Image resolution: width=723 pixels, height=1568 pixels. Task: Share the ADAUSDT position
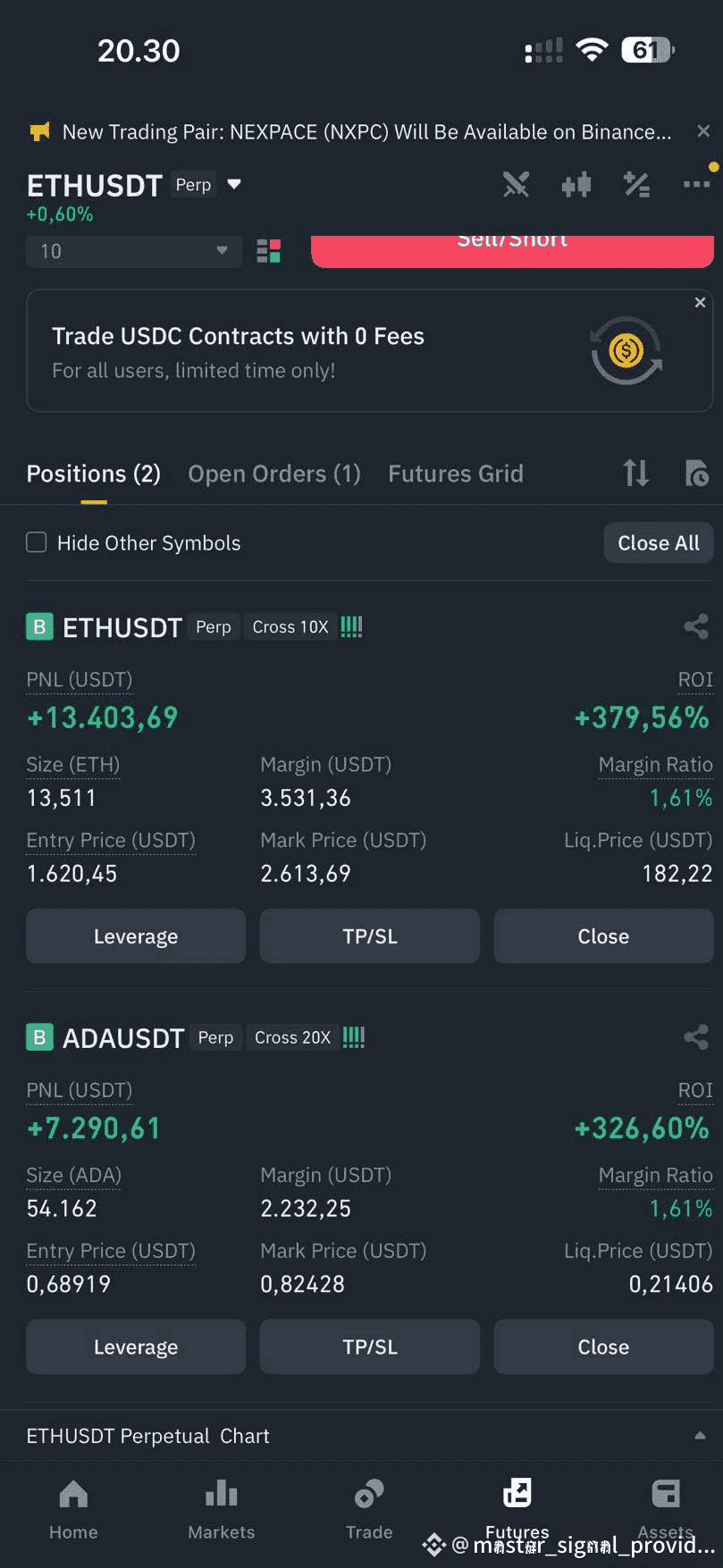pos(695,1037)
